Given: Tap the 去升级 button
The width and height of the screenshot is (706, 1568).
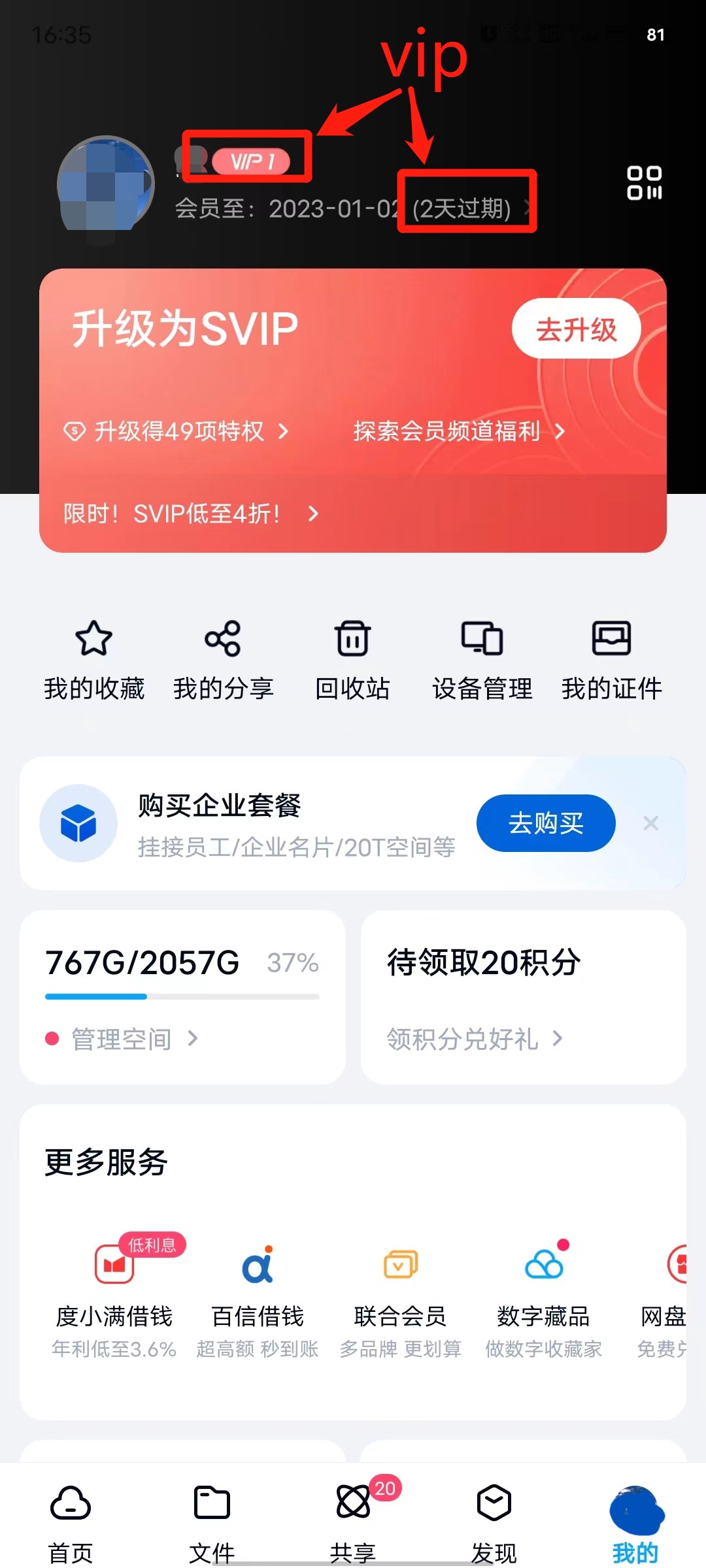Looking at the screenshot, I should click(576, 329).
